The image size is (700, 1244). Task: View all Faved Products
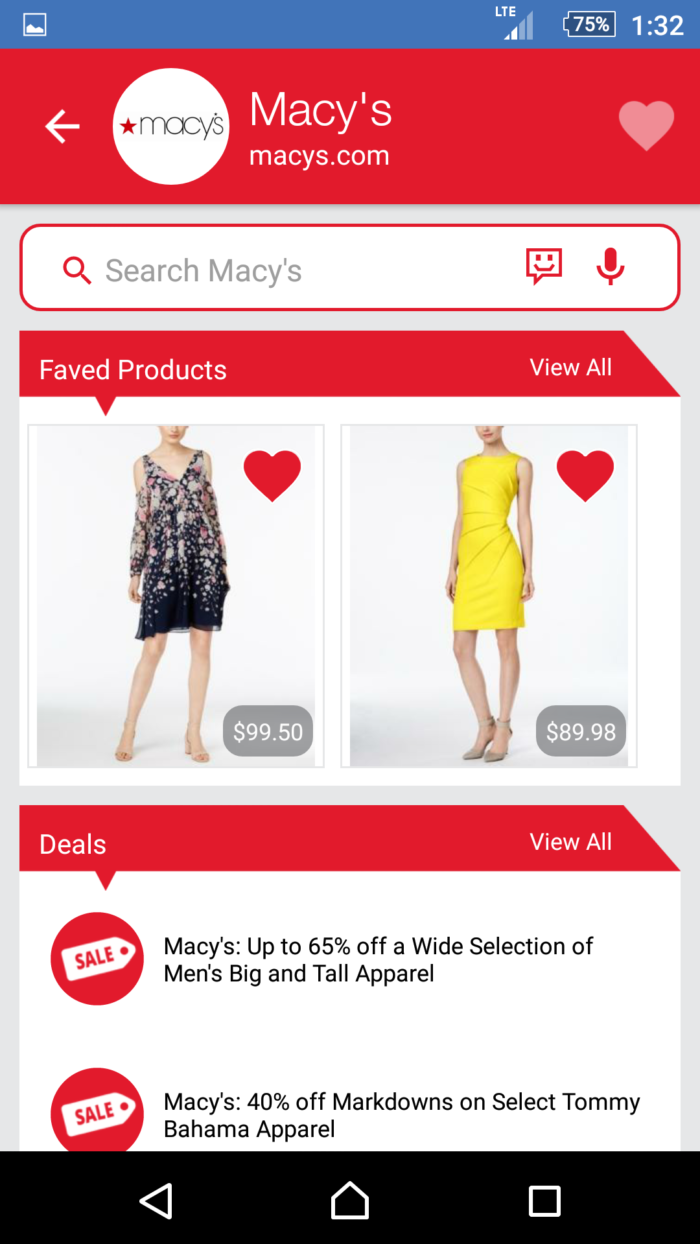570,367
